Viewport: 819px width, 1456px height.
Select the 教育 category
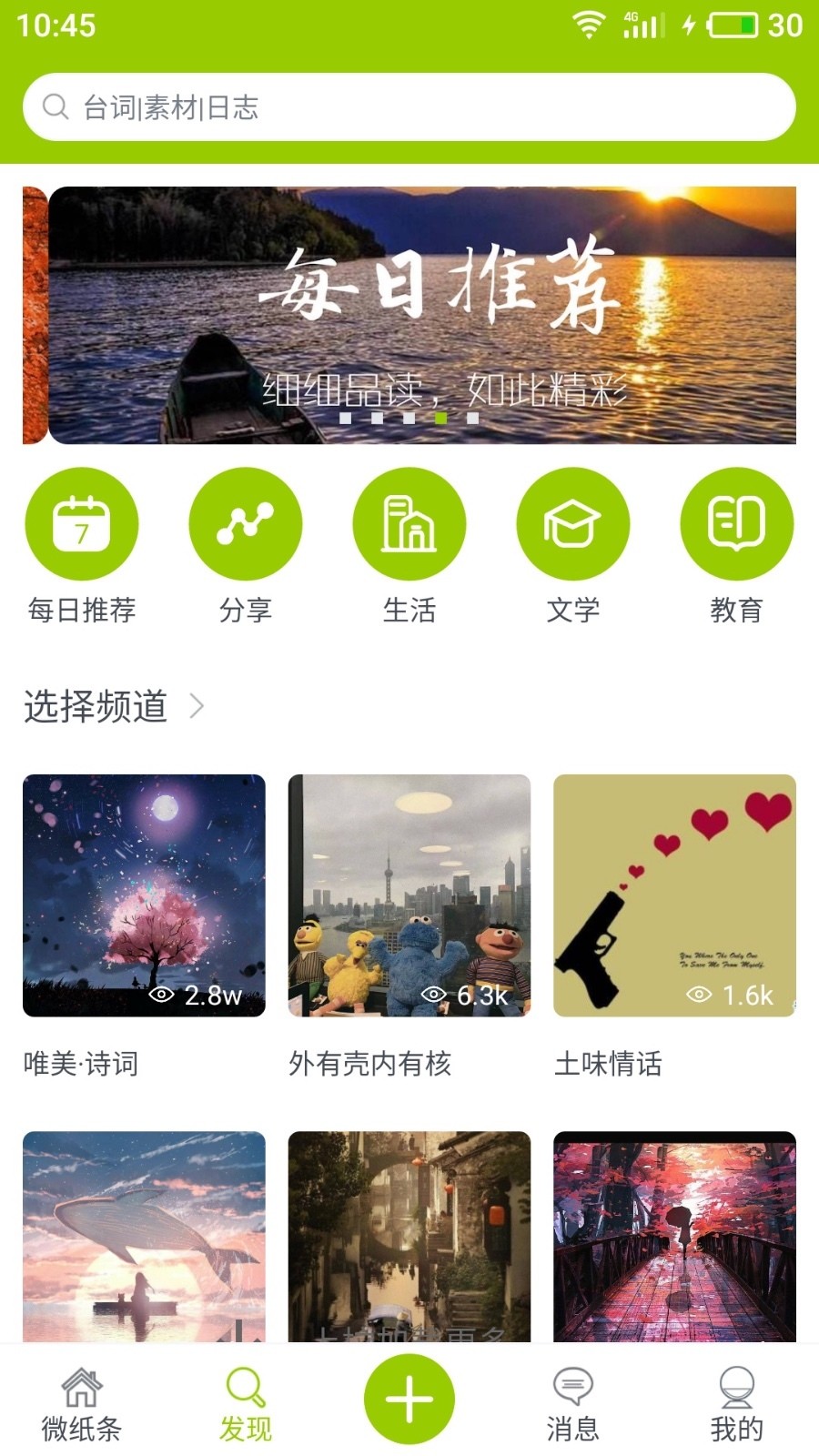click(737, 524)
